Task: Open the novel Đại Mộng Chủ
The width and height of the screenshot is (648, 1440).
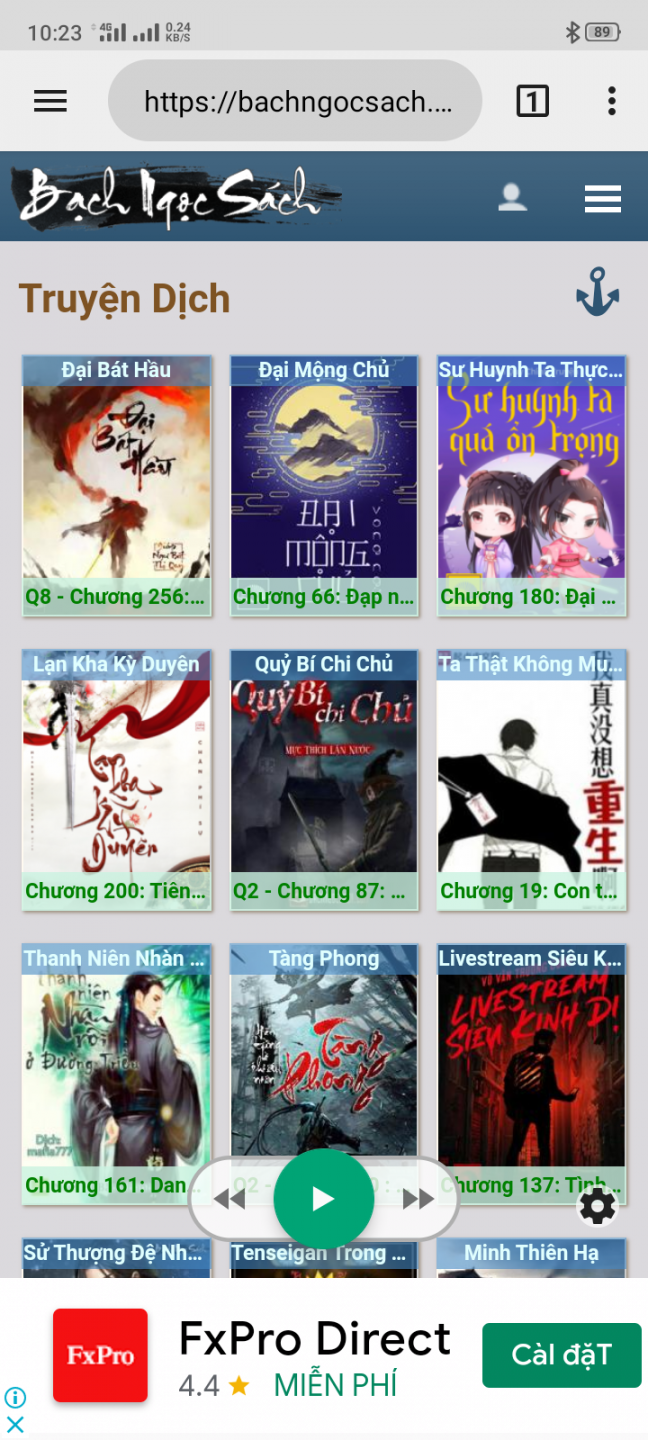Action: click(324, 485)
